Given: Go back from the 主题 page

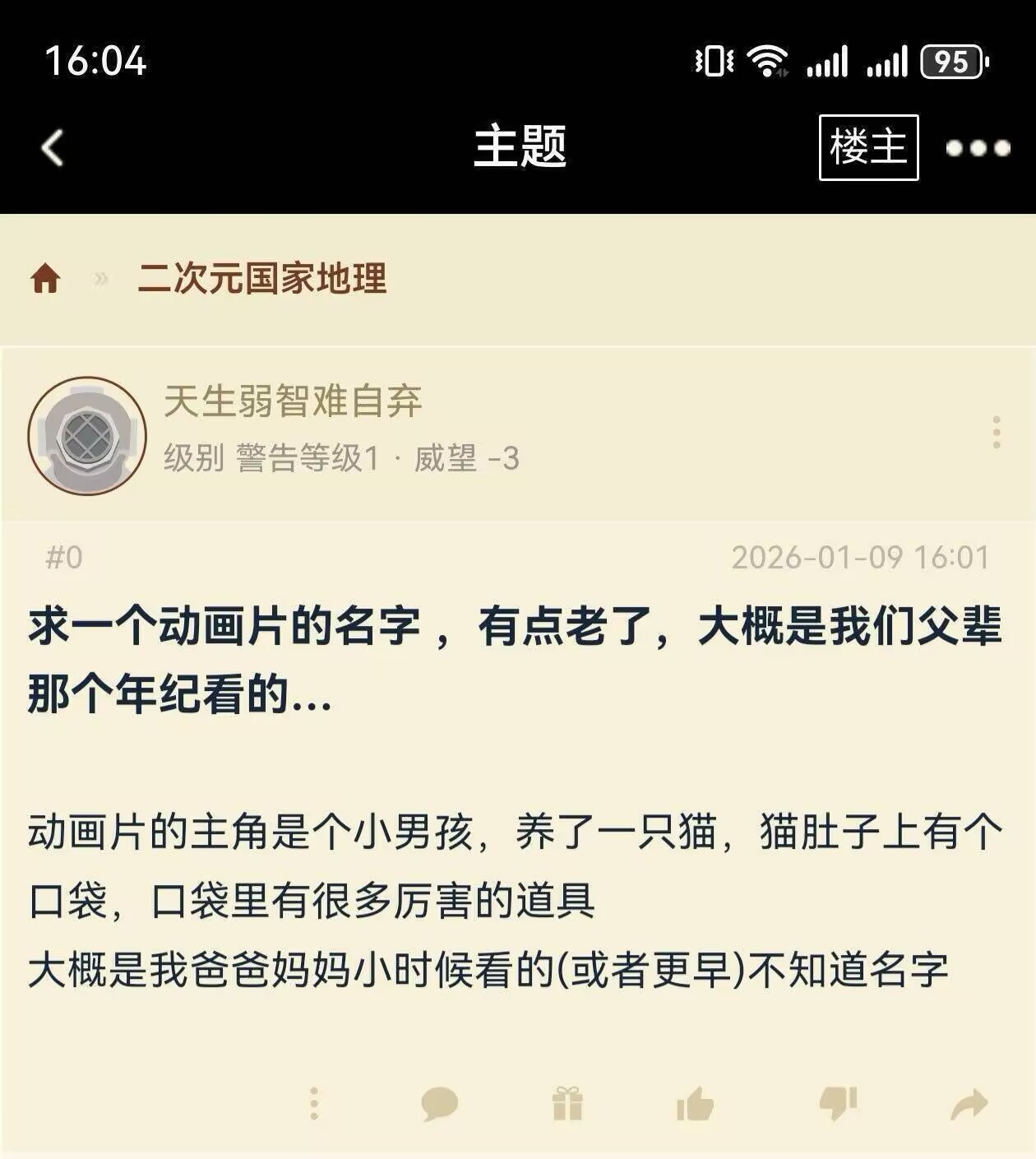Looking at the screenshot, I should tap(53, 148).
